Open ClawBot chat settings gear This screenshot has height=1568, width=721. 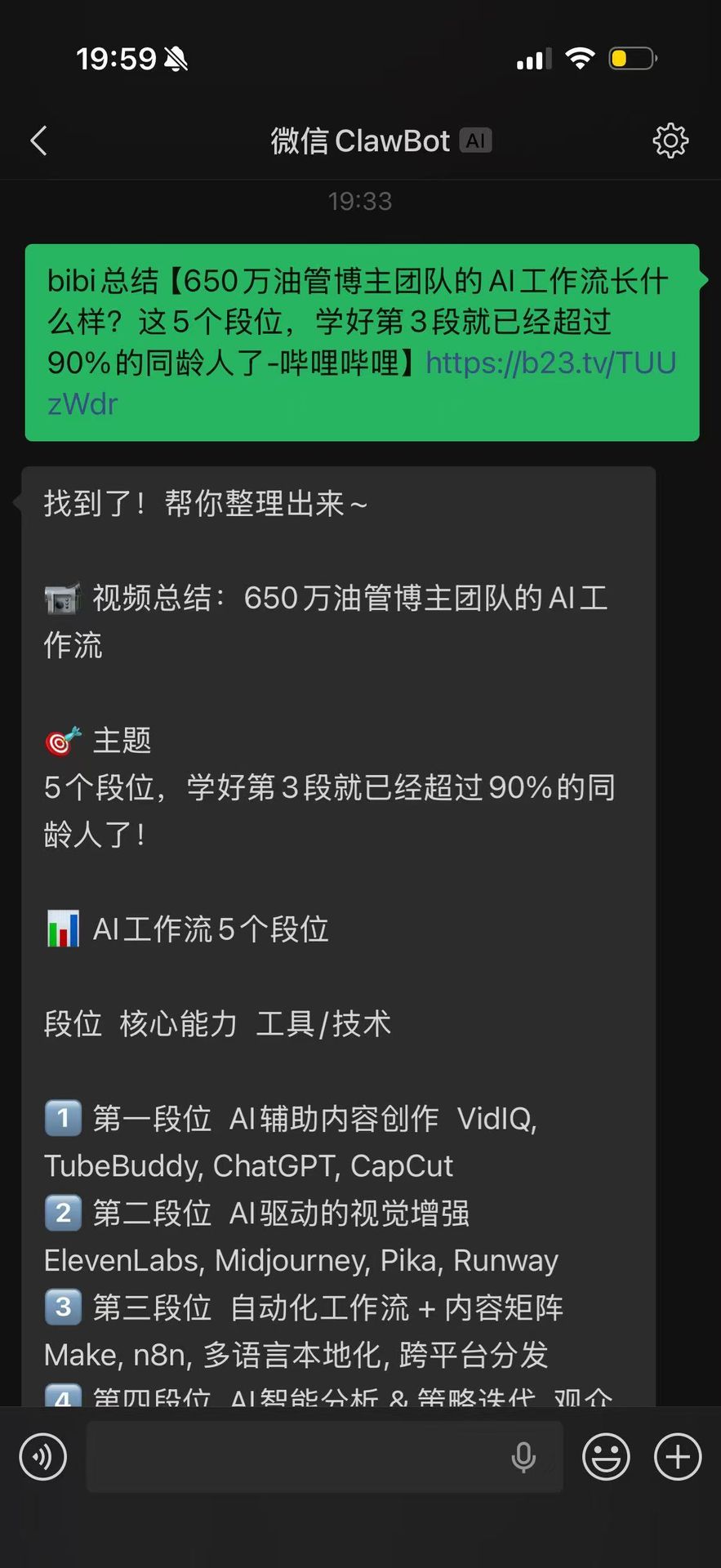coord(670,140)
